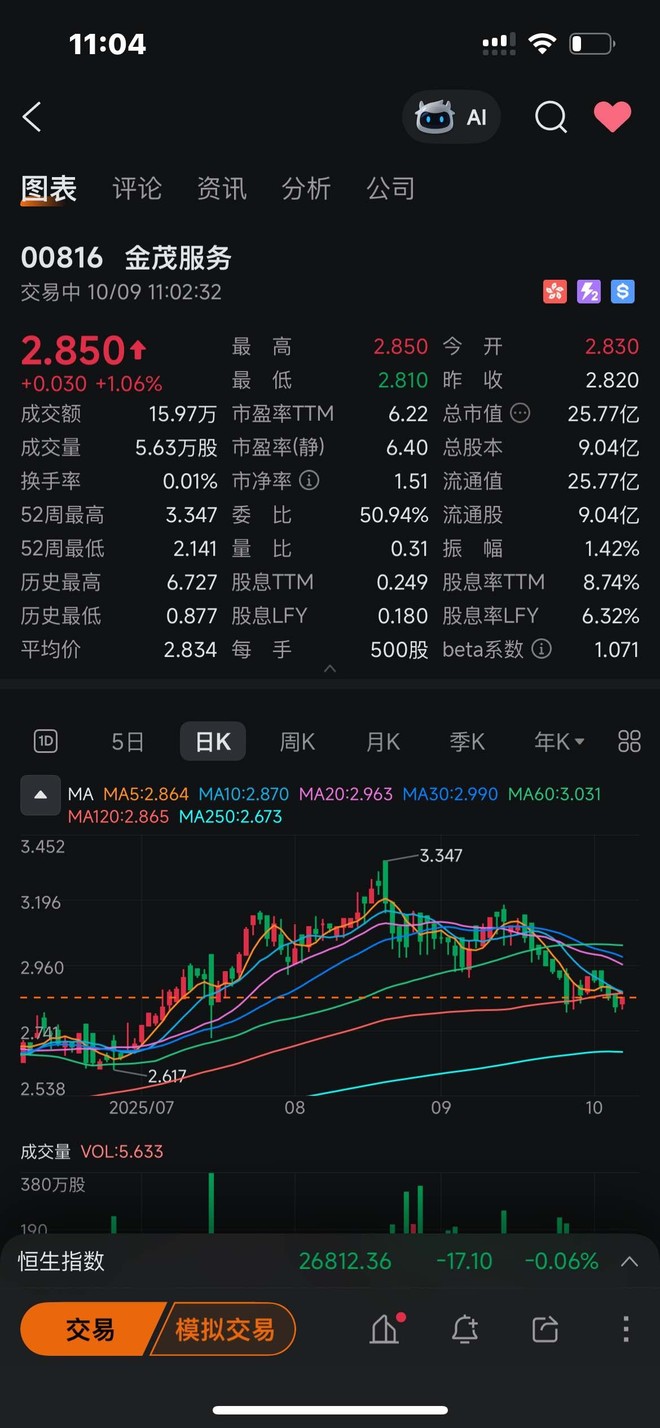Go back using the arrow
Image resolution: width=660 pixels, height=1428 pixels.
[32, 117]
